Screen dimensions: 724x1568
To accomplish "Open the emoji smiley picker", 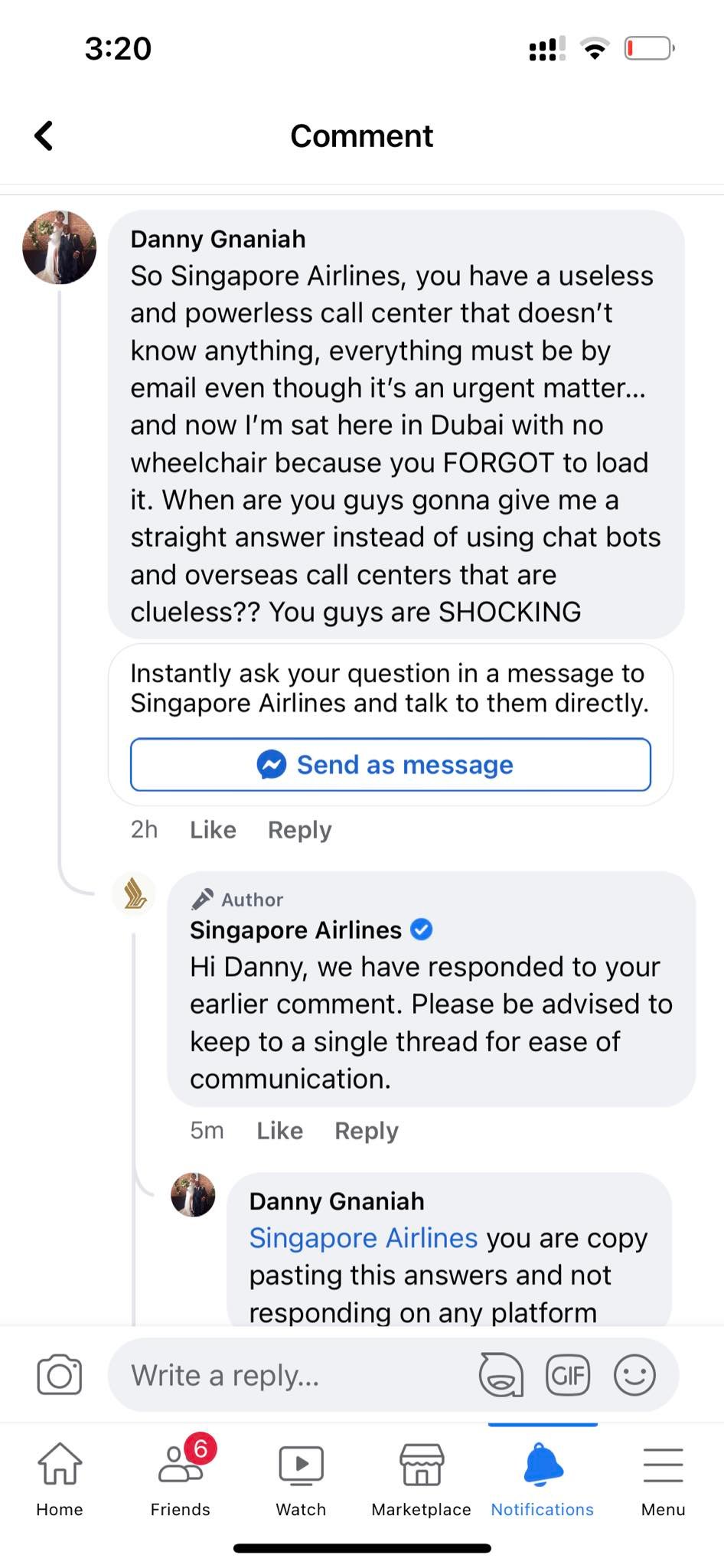I will 634,1375.
